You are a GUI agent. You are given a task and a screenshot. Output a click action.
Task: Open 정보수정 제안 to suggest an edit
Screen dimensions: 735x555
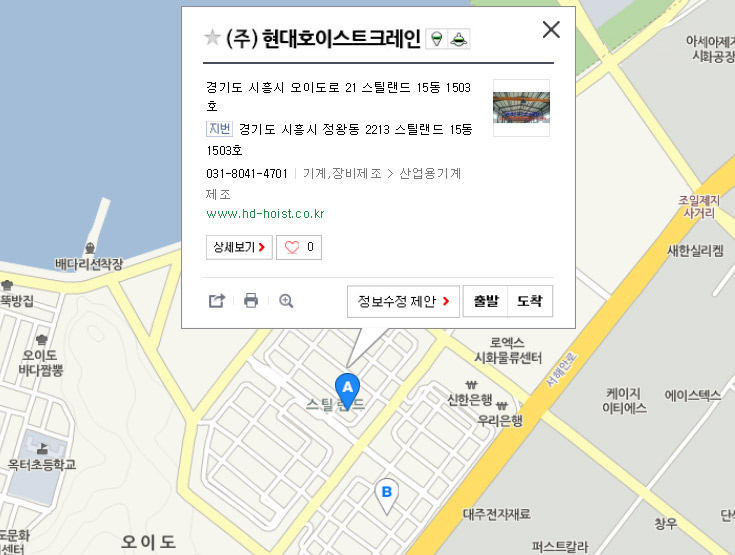pos(403,301)
